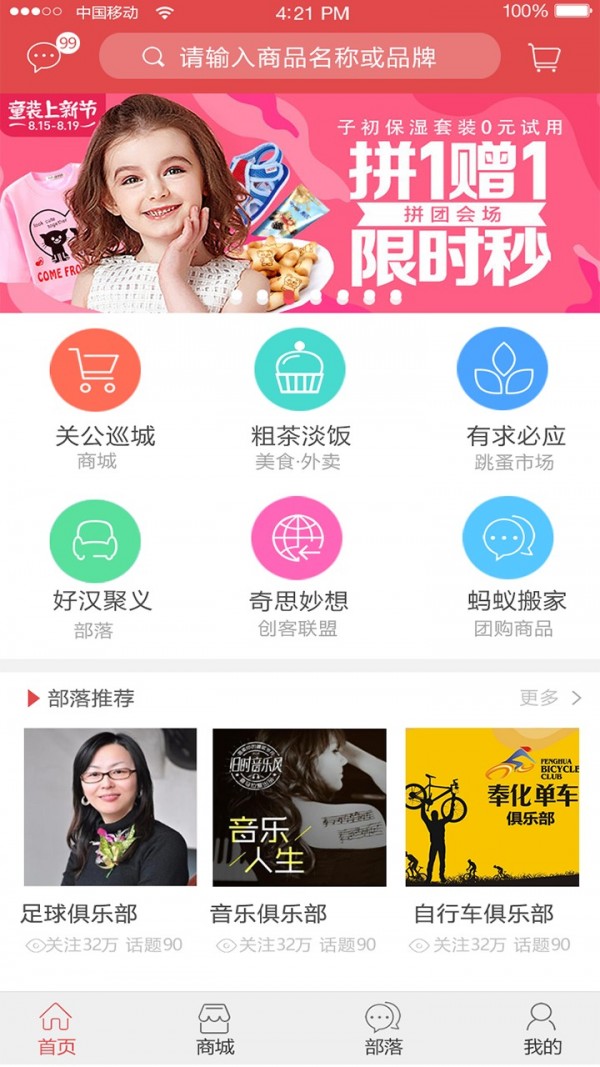View 更多 recommended tribes
600x1067 pixels.
(550, 698)
